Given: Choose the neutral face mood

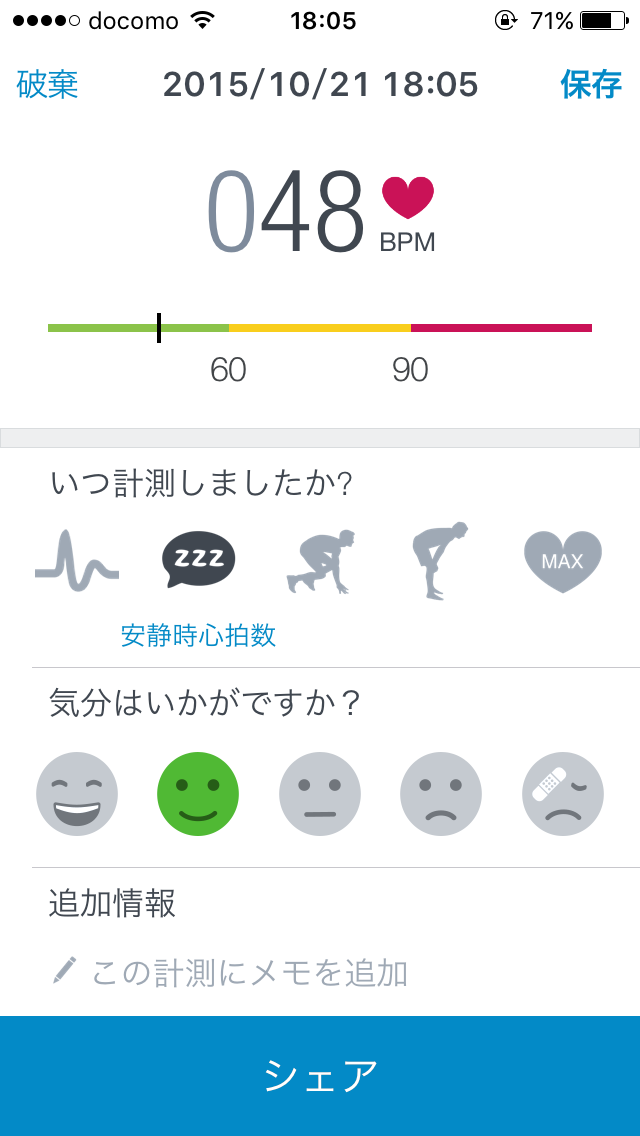Looking at the screenshot, I should (x=320, y=793).
